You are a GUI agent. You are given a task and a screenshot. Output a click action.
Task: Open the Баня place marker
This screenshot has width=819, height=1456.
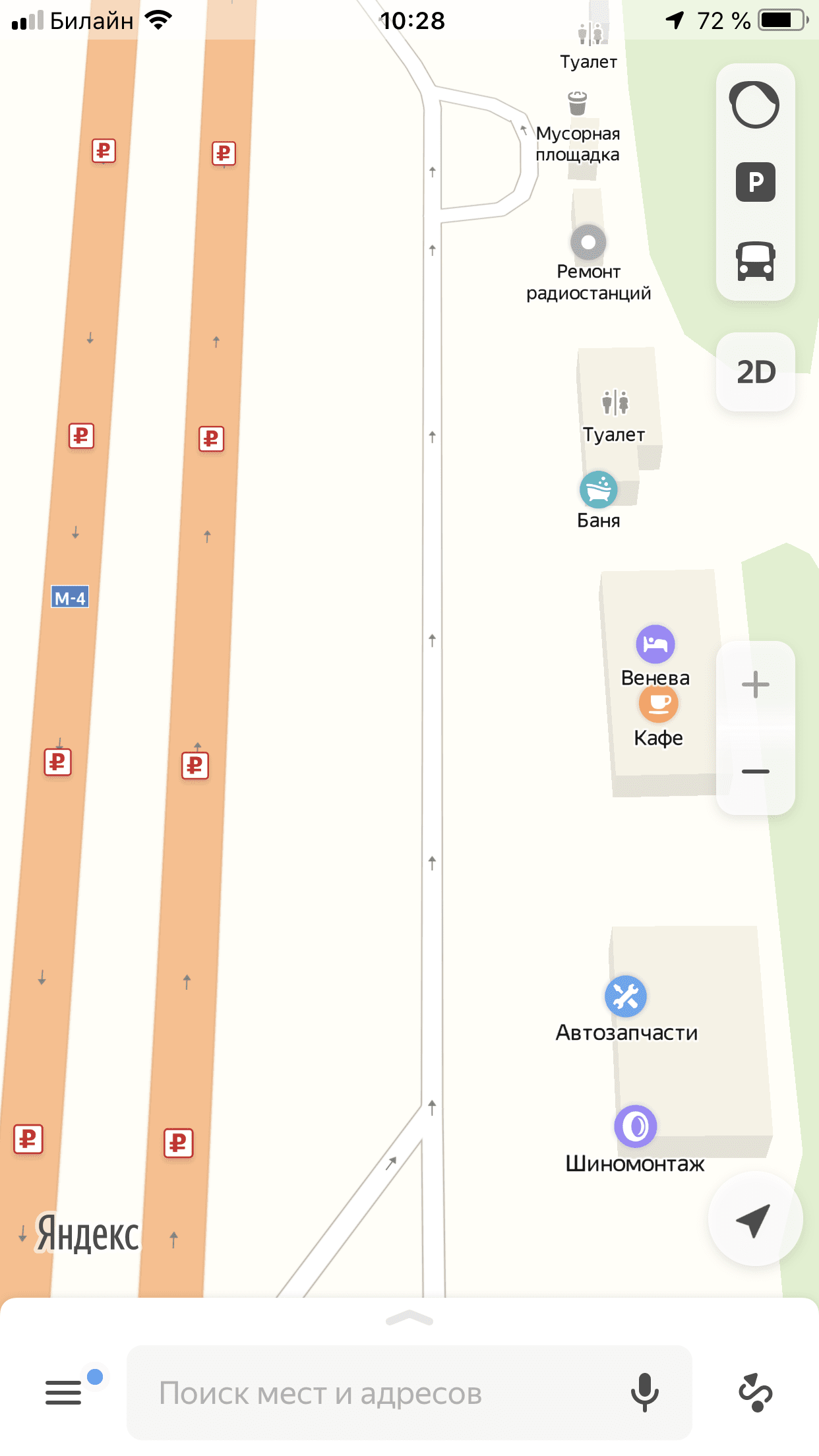[598, 490]
